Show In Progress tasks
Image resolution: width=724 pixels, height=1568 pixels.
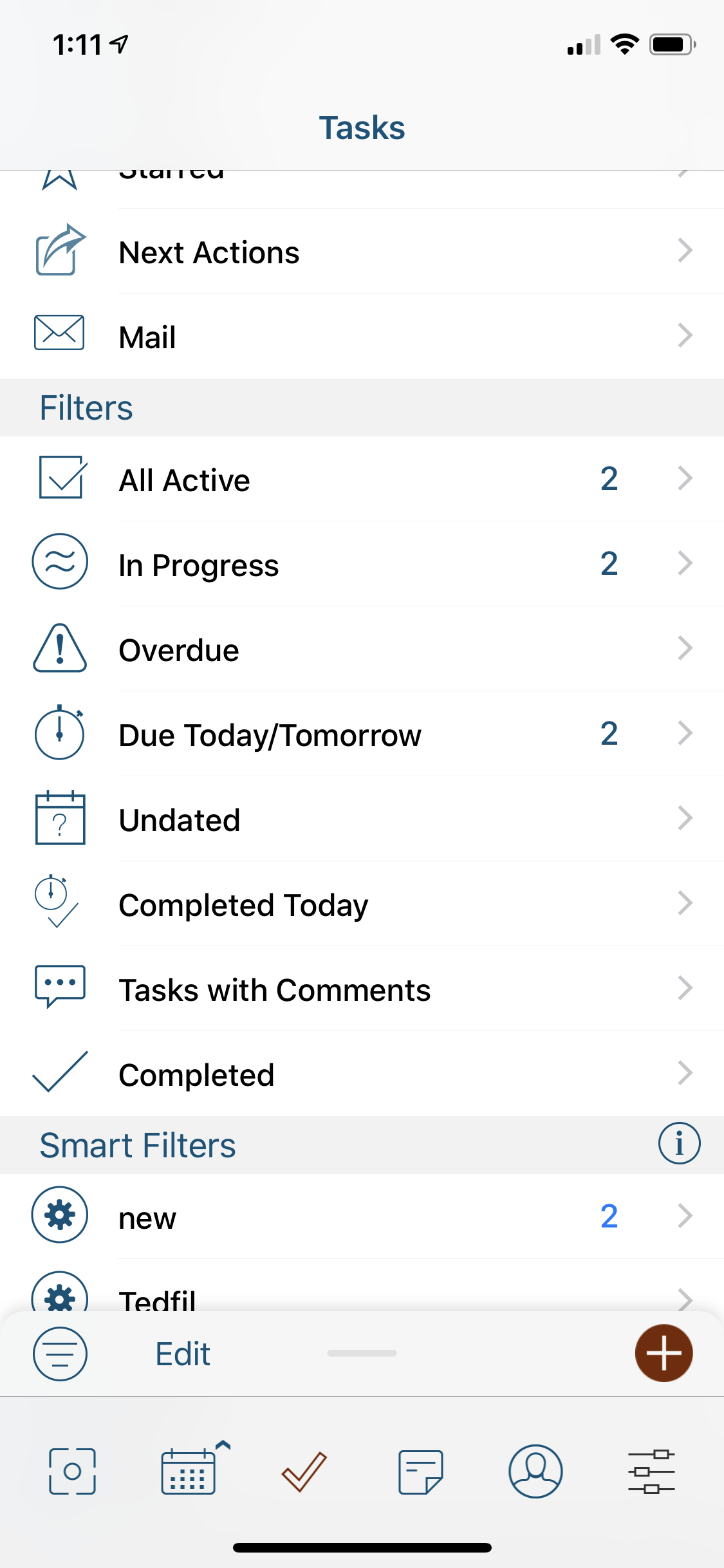point(360,565)
